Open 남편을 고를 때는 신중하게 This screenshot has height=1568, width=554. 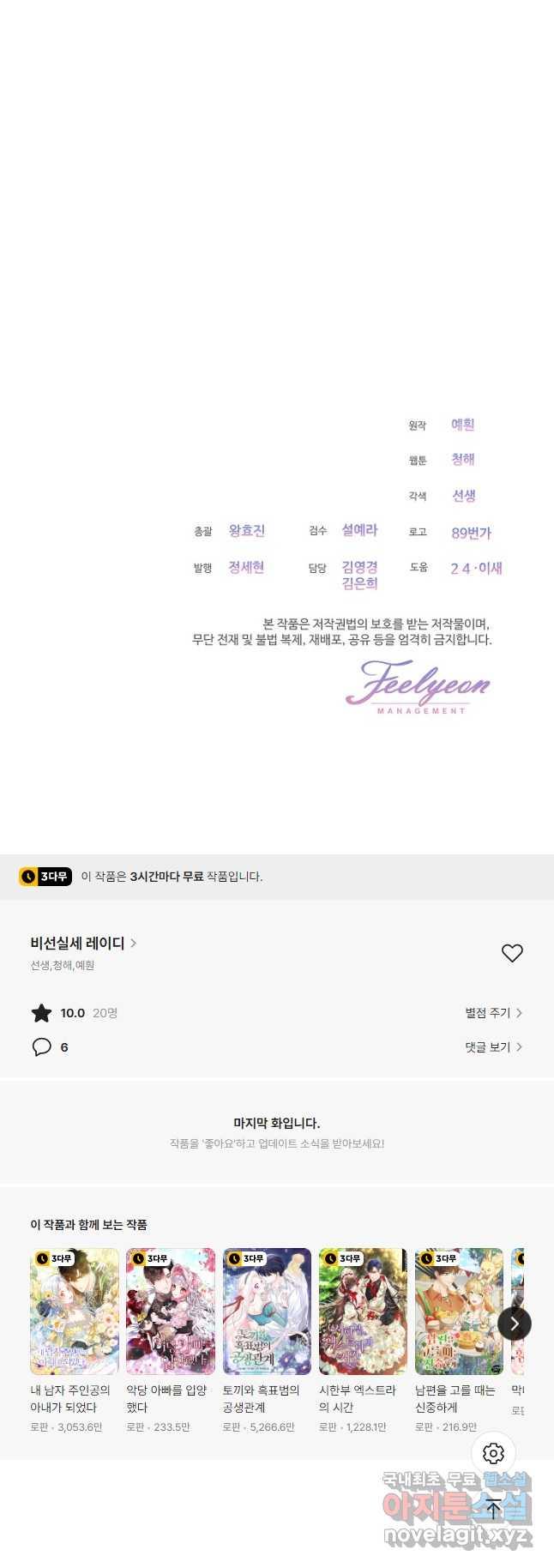click(x=459, y=1312)
